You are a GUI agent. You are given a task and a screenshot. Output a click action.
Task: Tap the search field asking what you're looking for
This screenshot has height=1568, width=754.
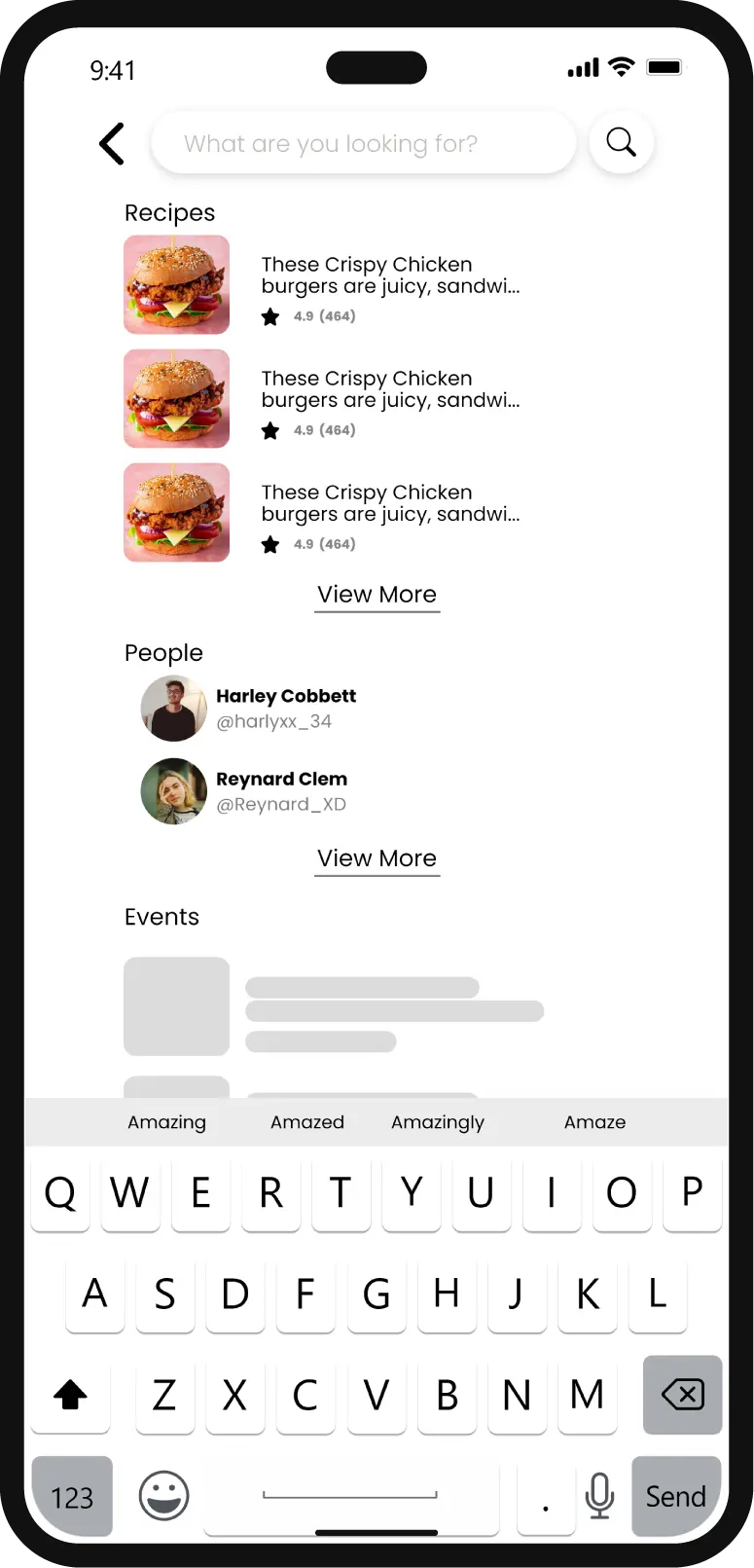(x=362, y=144)
